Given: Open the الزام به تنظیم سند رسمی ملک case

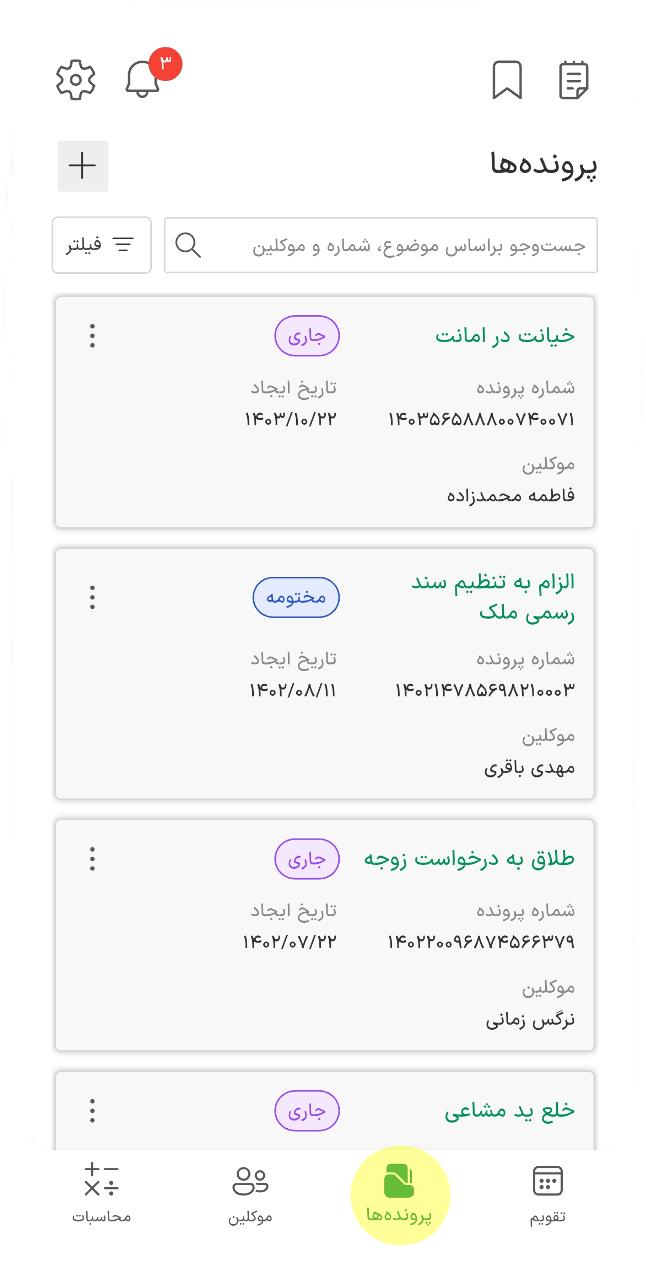Looking at the screenshot, I should tap(325, 674).
